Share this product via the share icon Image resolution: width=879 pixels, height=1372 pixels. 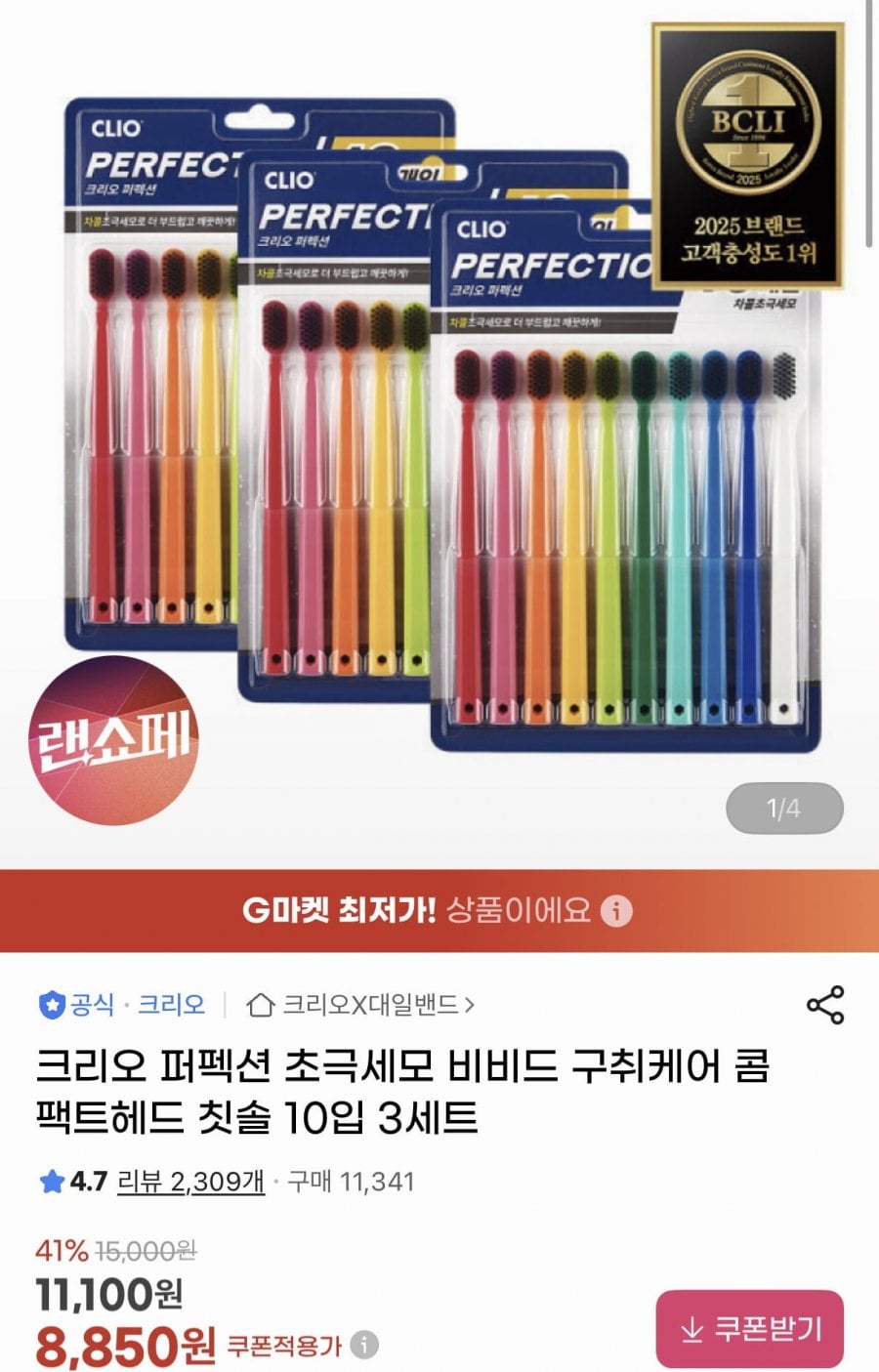pyautogui.click(x=824, y=1005)
